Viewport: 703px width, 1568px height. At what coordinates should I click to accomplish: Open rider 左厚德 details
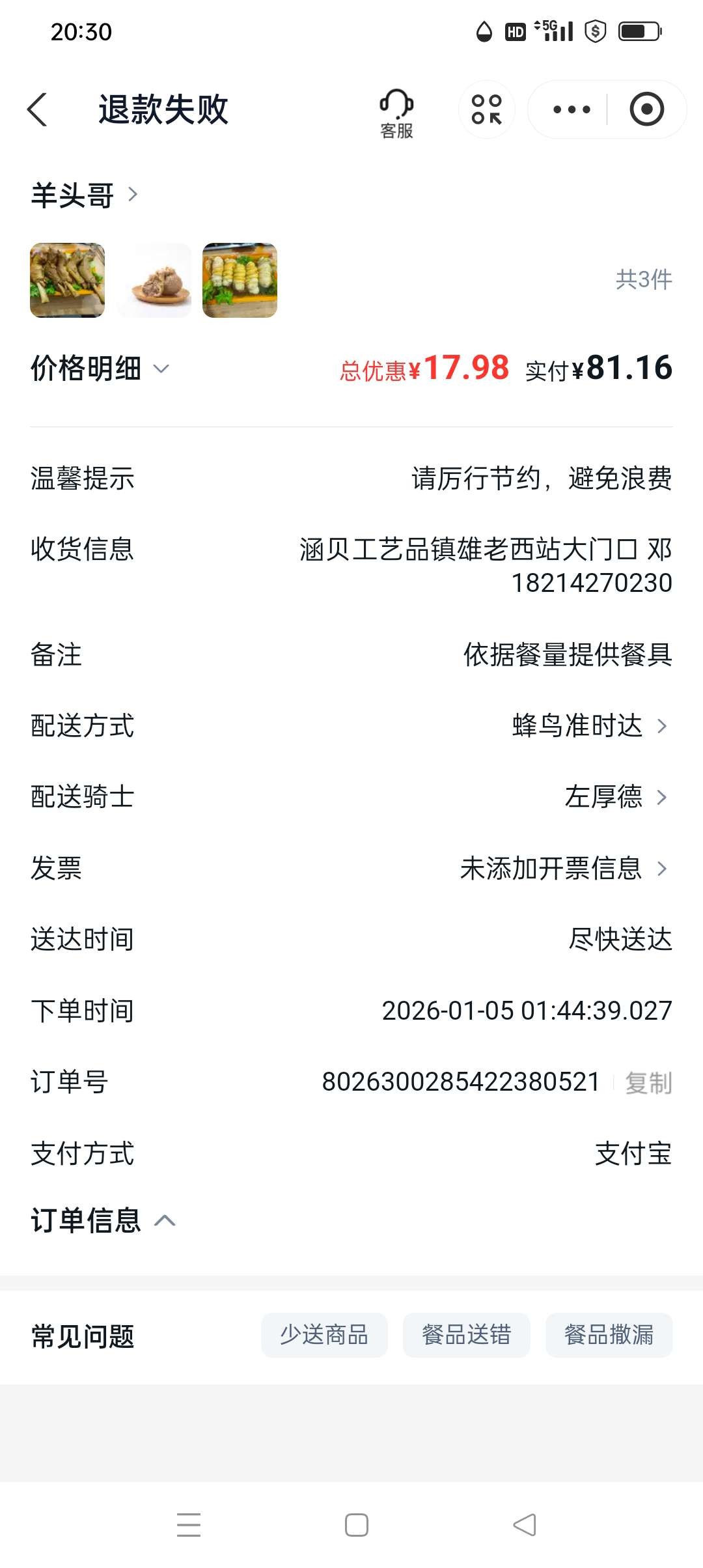pyautogui.click(x=615, y=797)
